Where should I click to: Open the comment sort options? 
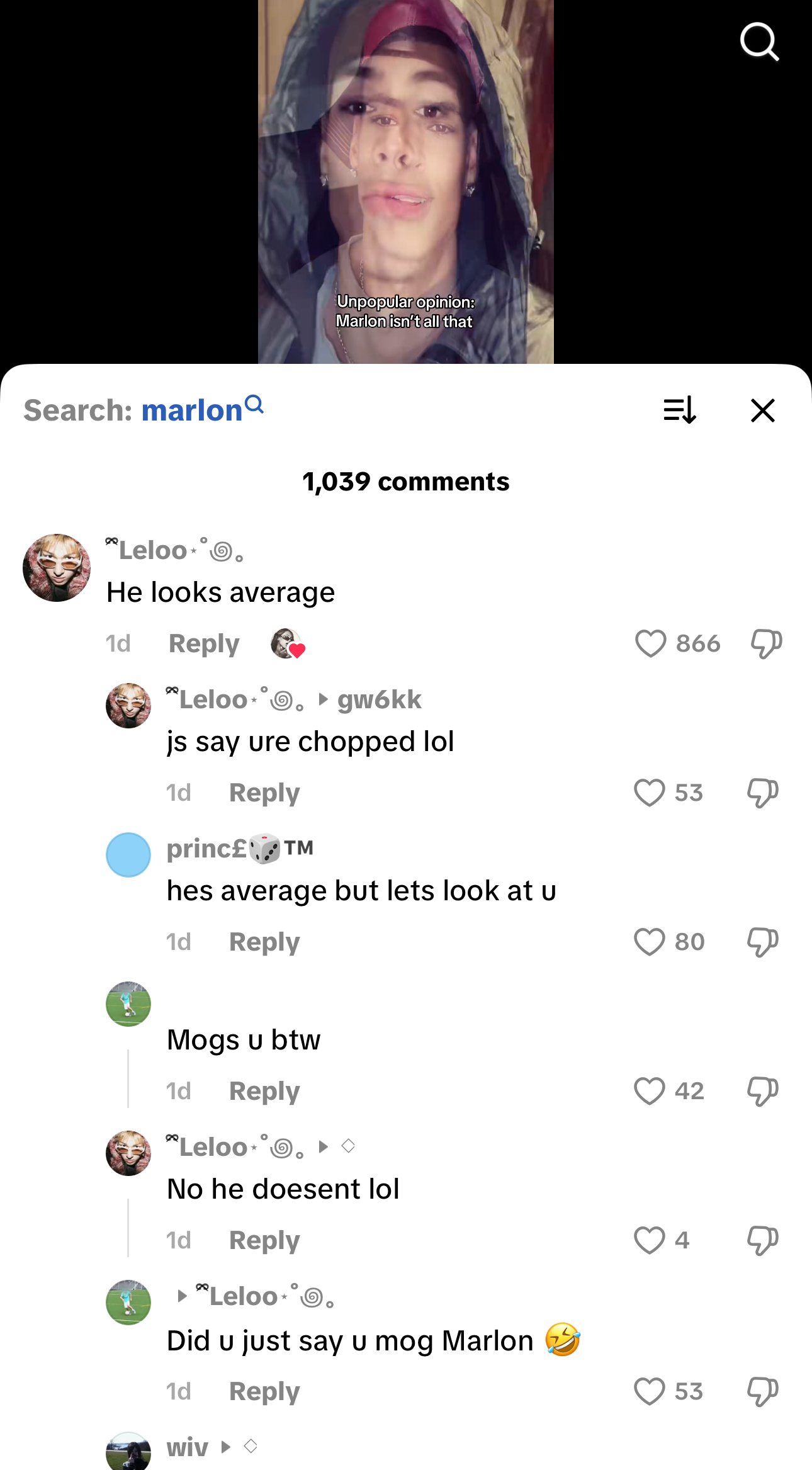pos(680,410)
